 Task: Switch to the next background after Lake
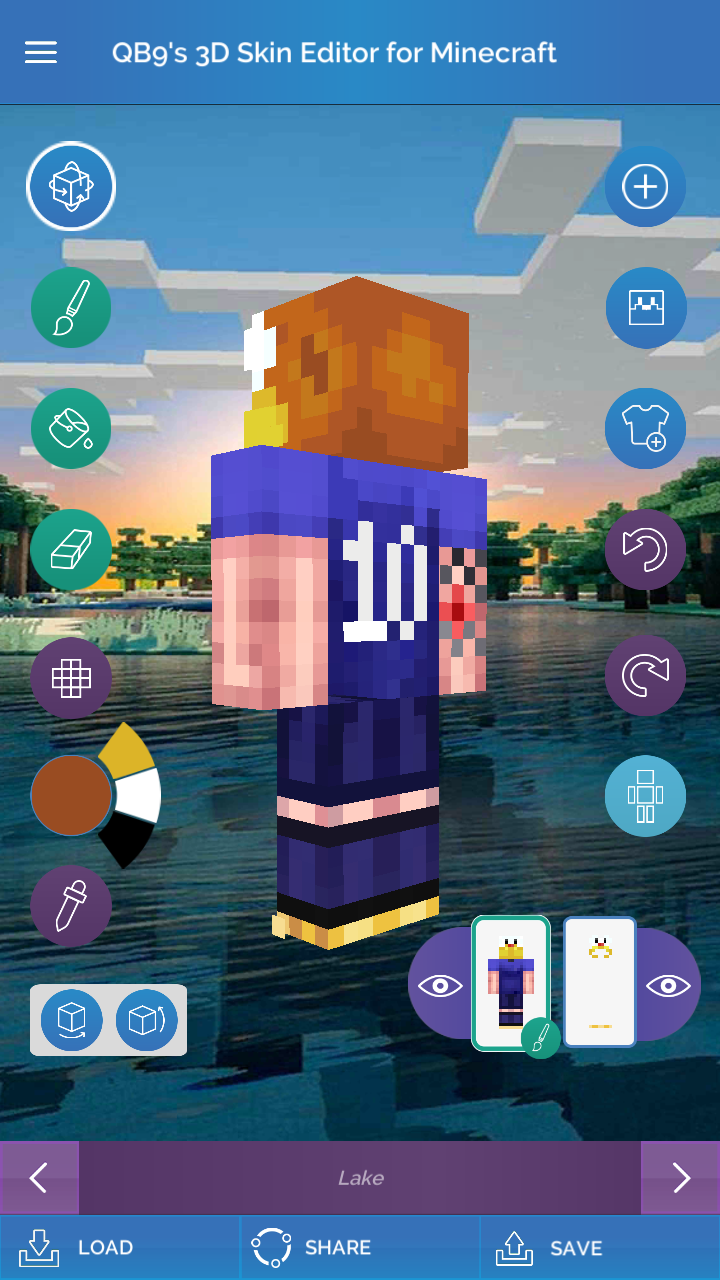pos(681,1178)
